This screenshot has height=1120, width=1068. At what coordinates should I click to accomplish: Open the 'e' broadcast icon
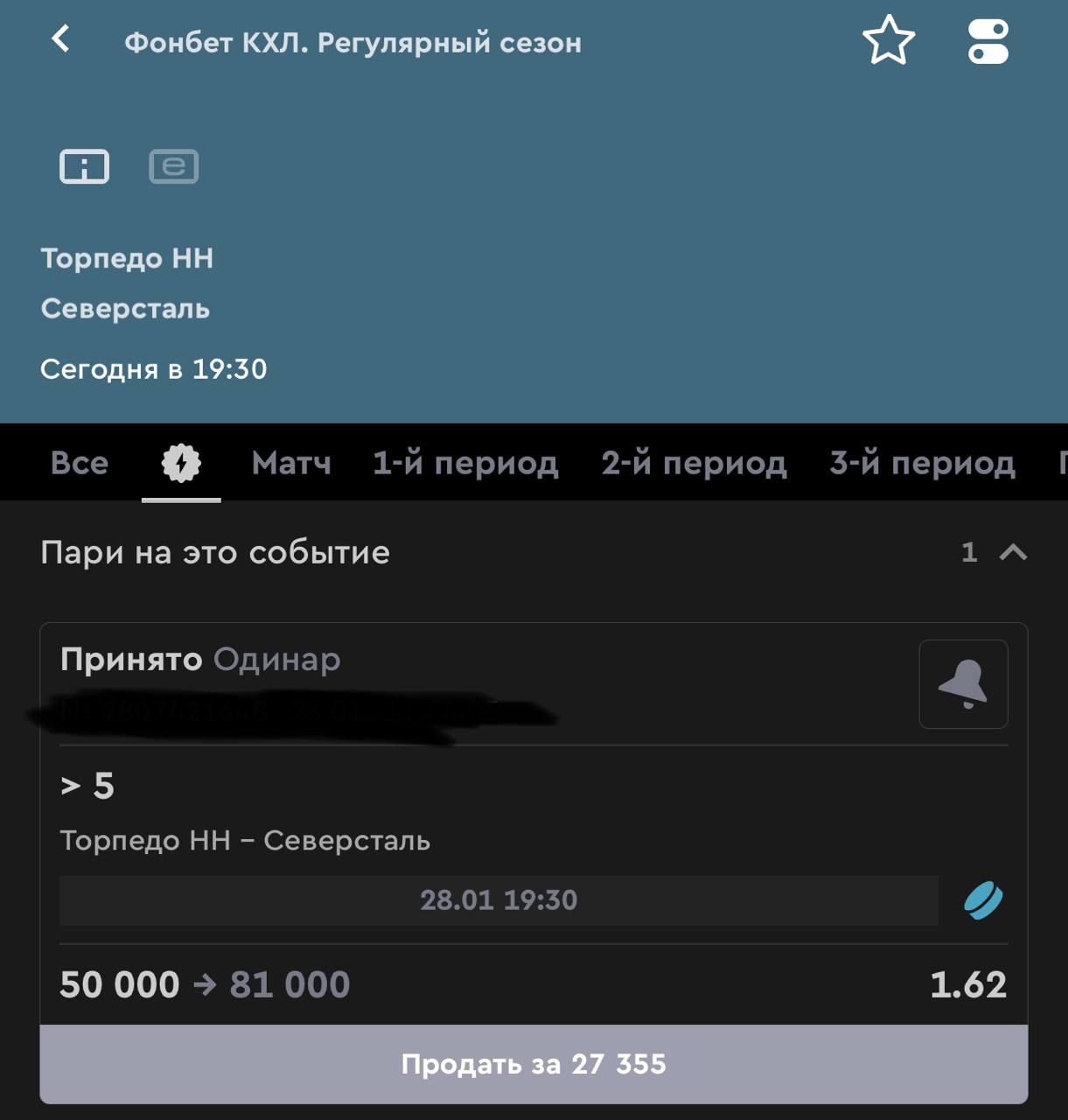(x=173, y=166)
